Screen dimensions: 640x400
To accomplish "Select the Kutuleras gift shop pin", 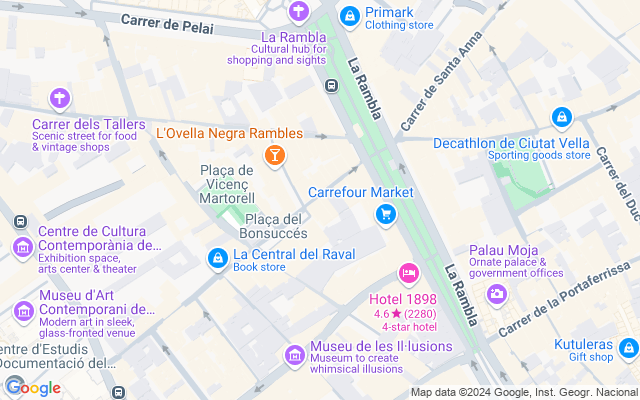I will (627, 349).
